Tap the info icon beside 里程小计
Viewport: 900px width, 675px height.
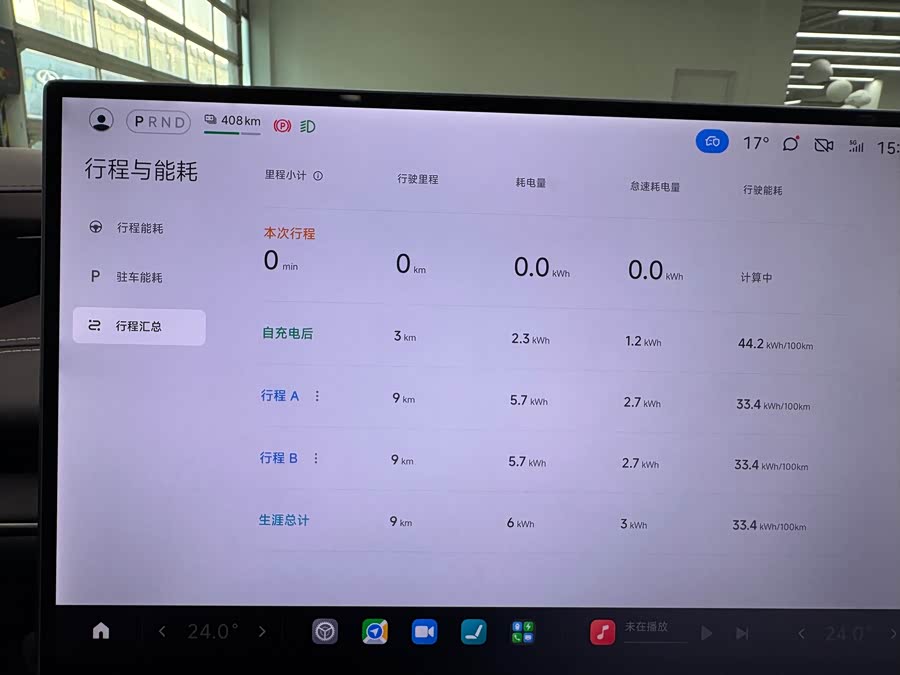[x=318, y=176]
